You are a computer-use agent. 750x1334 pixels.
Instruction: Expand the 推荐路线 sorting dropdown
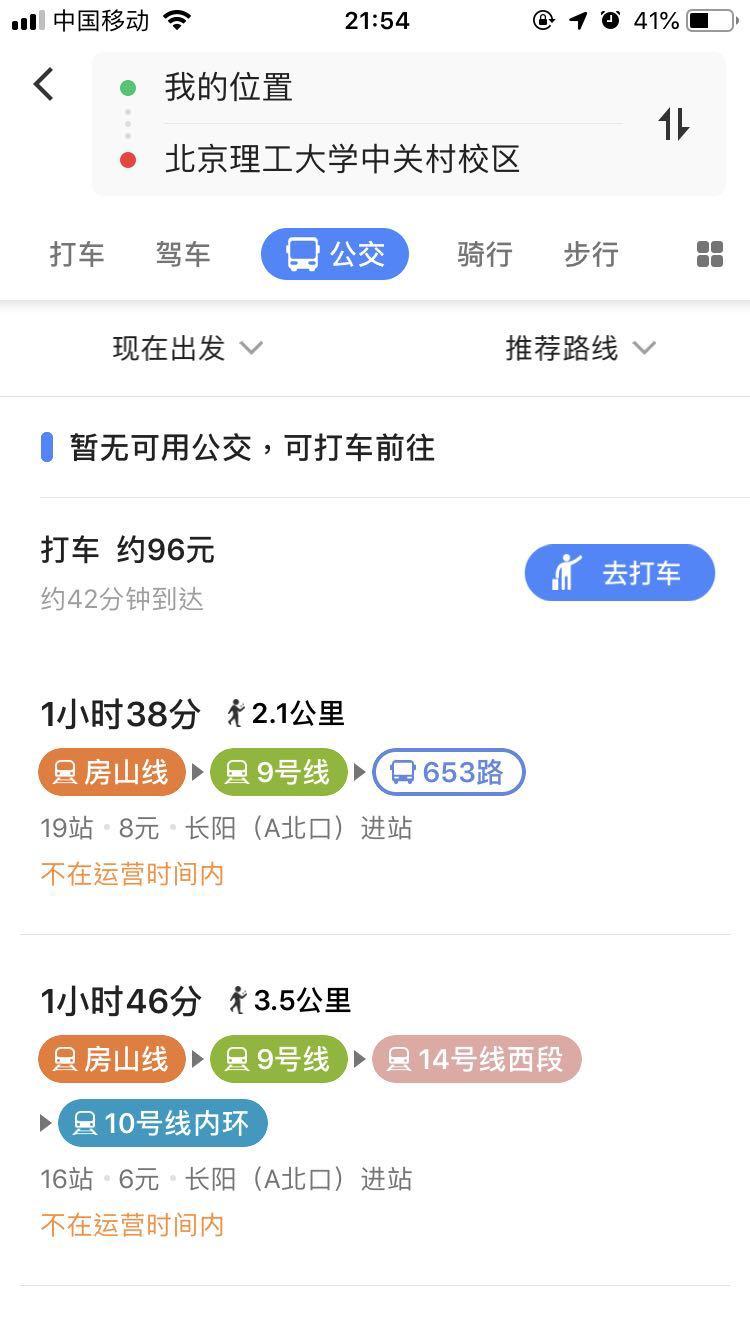point(581,348)
